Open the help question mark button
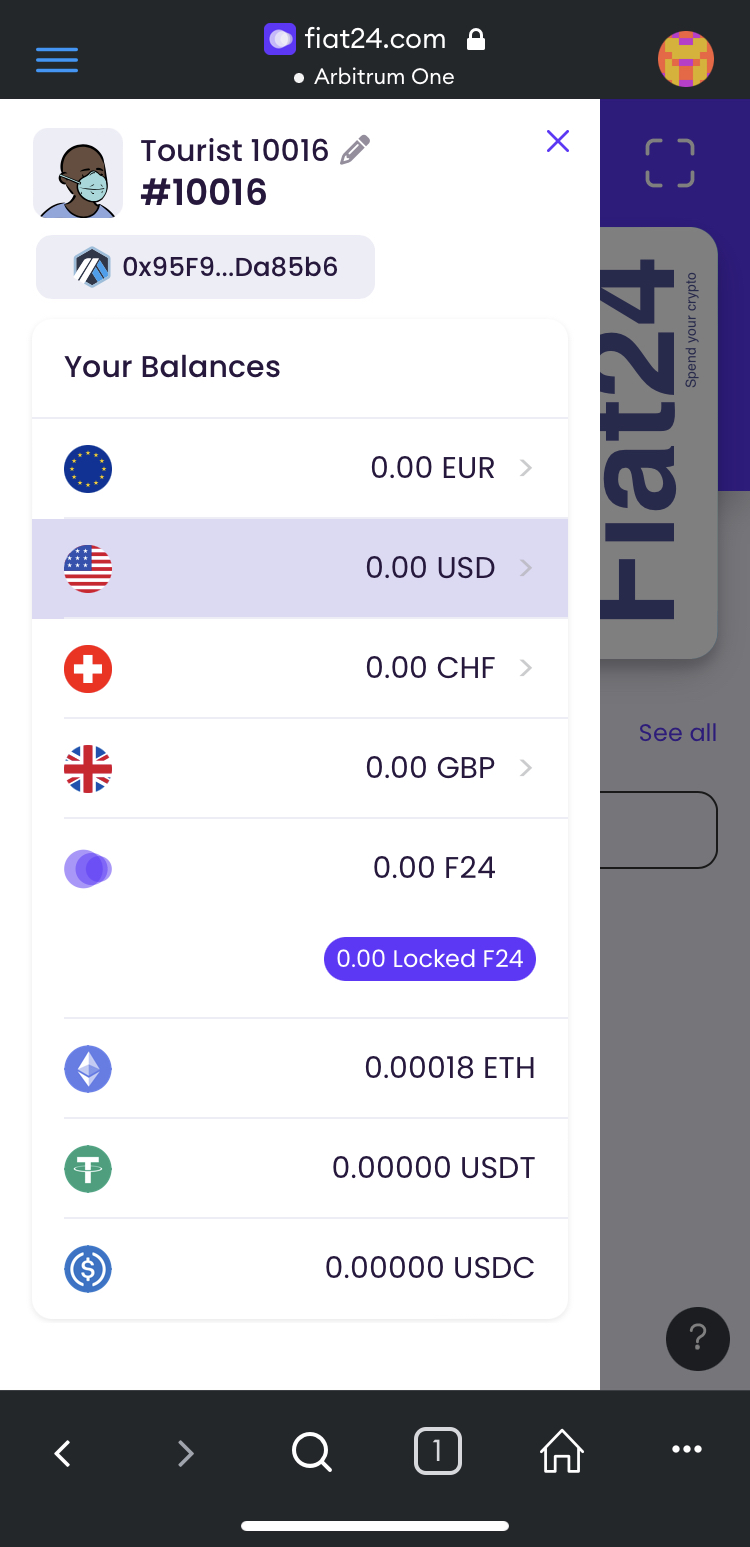Image resolution: width=750 pixels, height=1547 pixels. [x=698, y=1338]
